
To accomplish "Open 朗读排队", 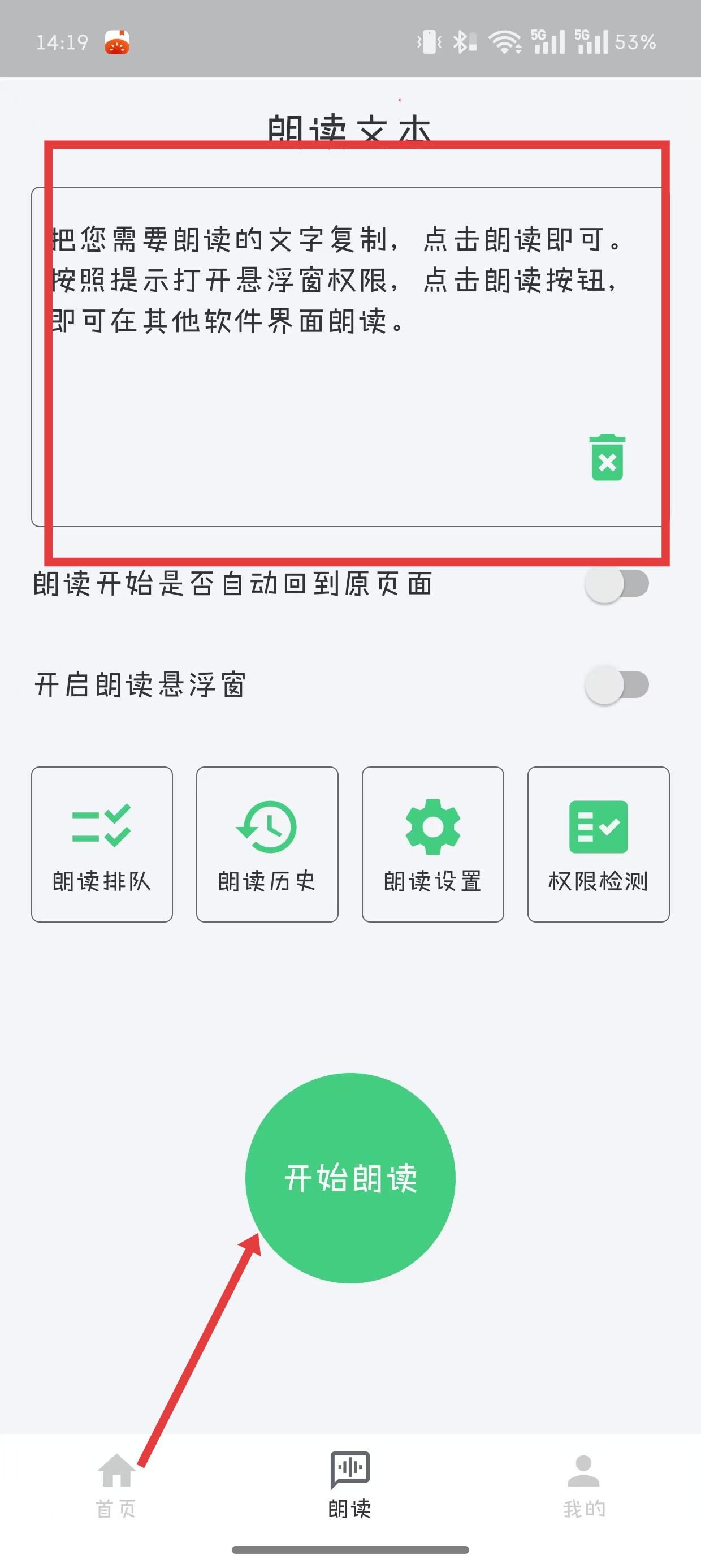I will [102, 845].
